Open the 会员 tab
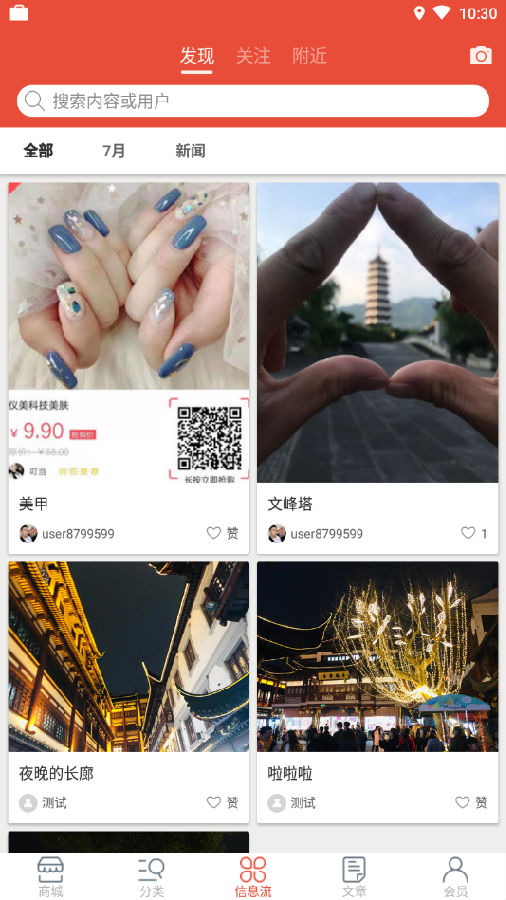 (x=455, y=876)
